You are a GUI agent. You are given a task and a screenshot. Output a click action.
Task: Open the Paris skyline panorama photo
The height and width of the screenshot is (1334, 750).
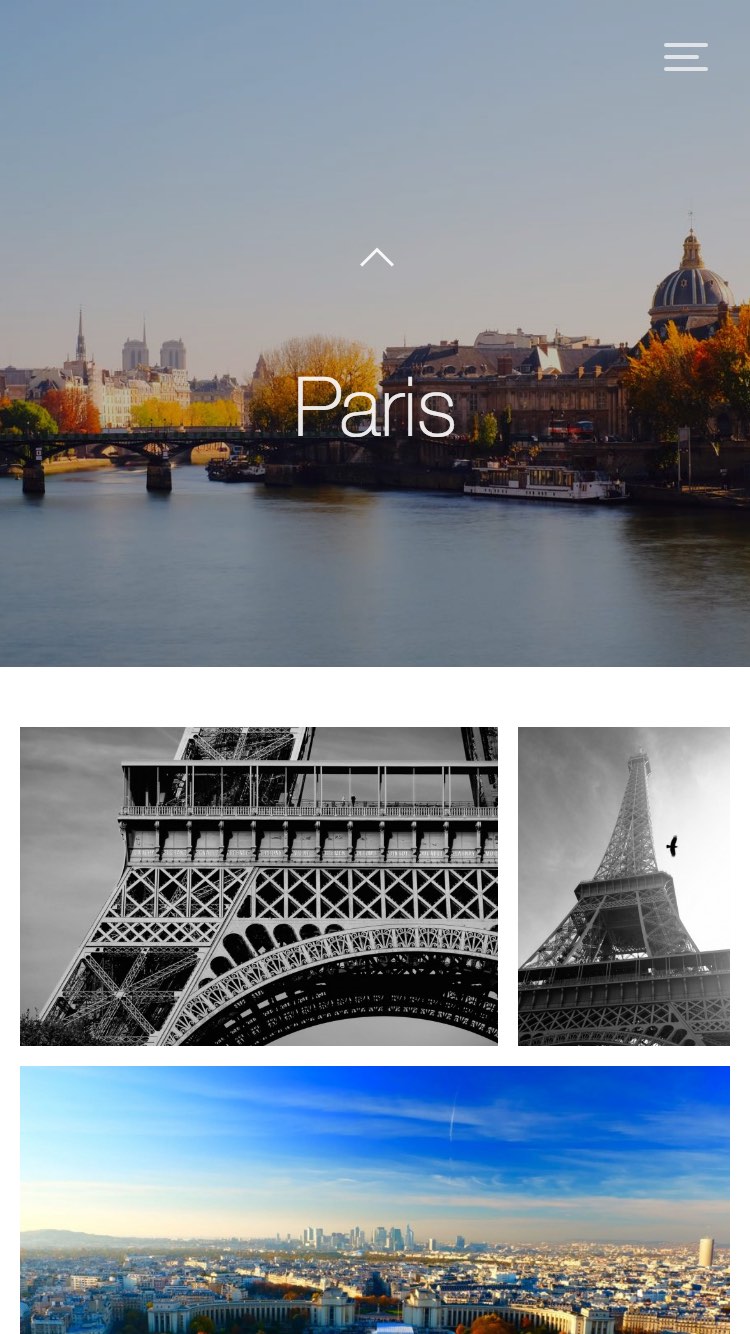pos(375,1200)
